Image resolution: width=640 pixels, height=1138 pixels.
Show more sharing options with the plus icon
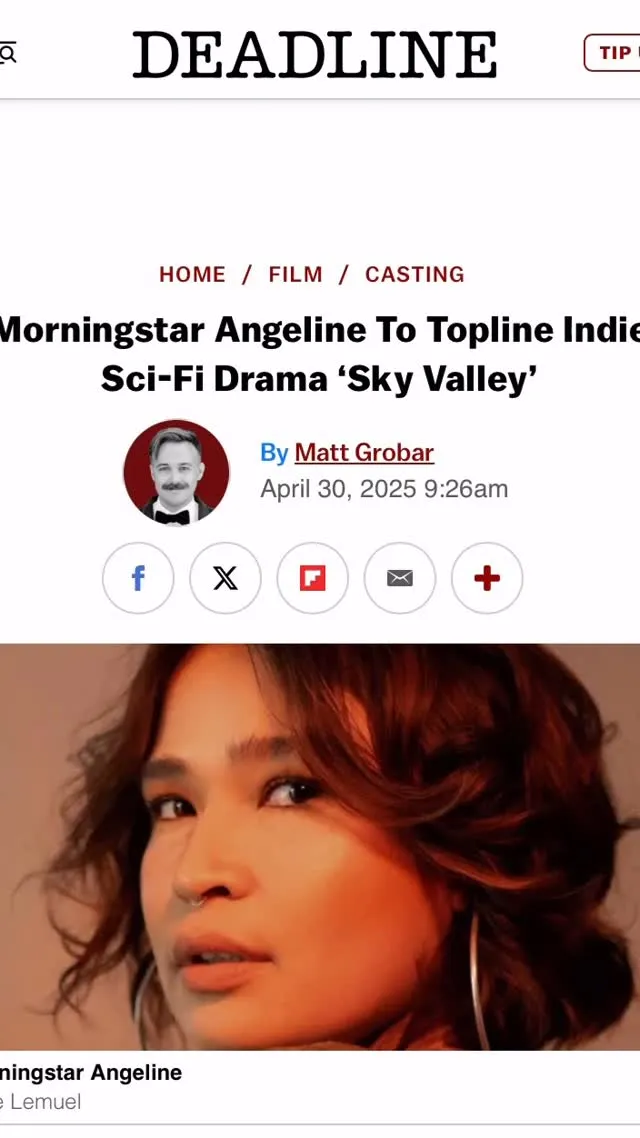pyautogui.click(x=487, y=578)
